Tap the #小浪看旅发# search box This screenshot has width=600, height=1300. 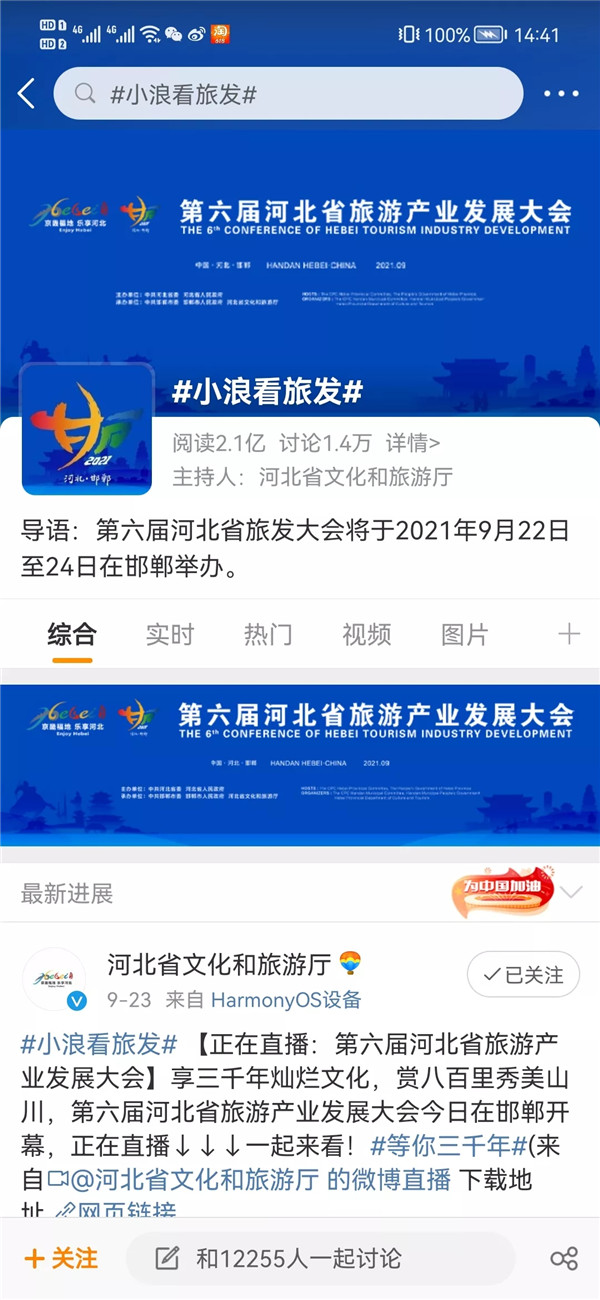coord(288,94)
